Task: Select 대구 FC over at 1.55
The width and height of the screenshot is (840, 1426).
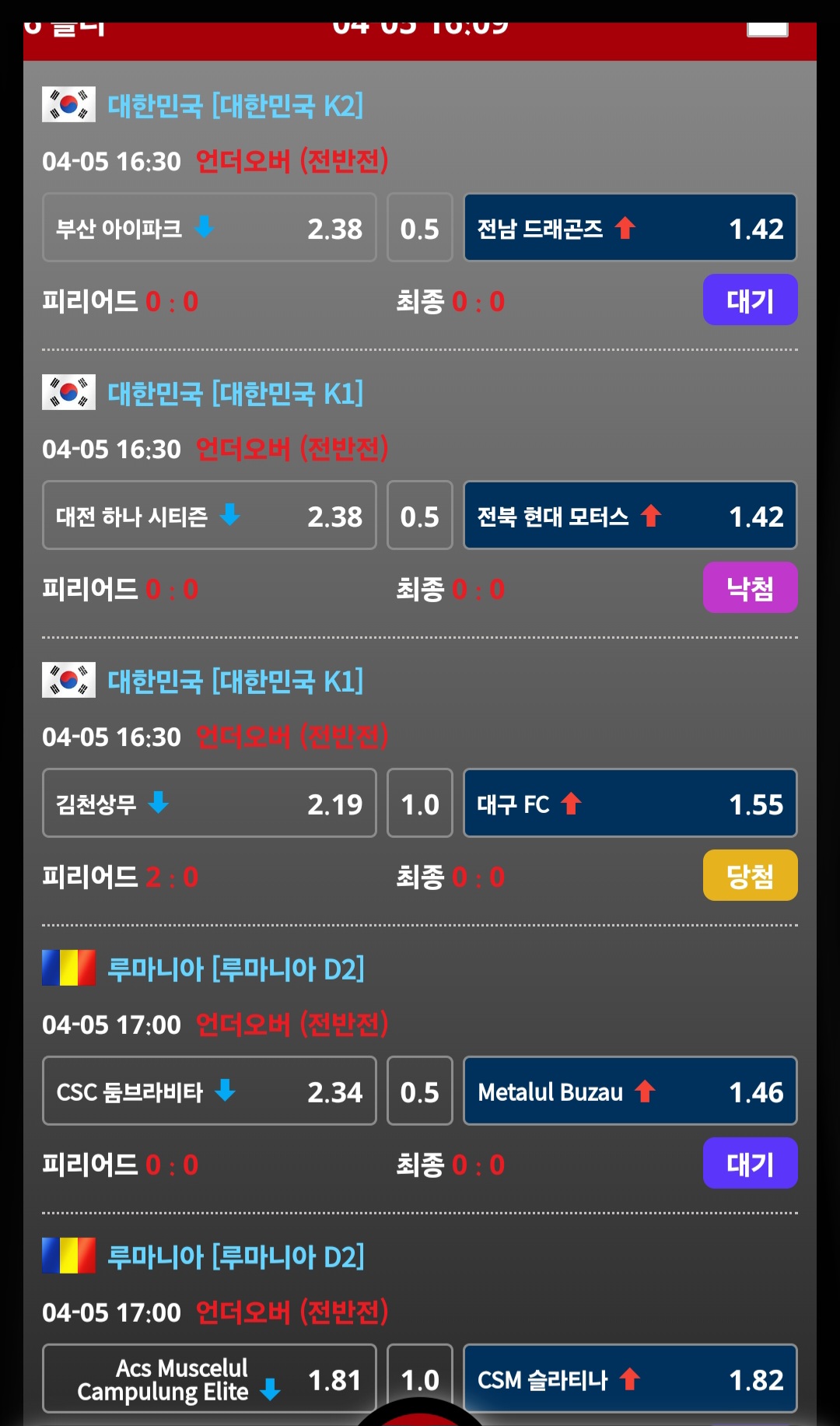Action: 630,804
